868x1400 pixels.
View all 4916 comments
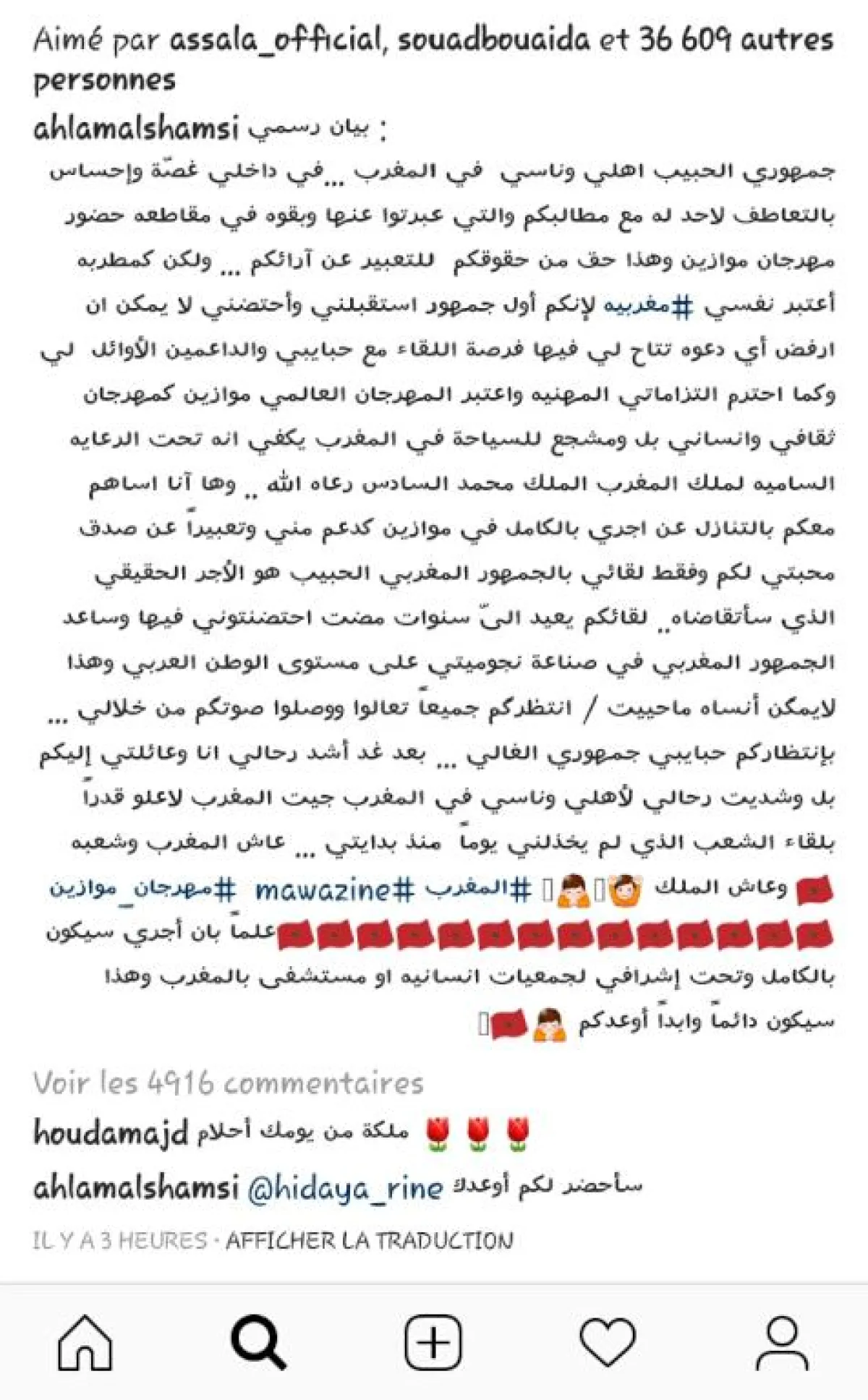[x=228, y=1083]
